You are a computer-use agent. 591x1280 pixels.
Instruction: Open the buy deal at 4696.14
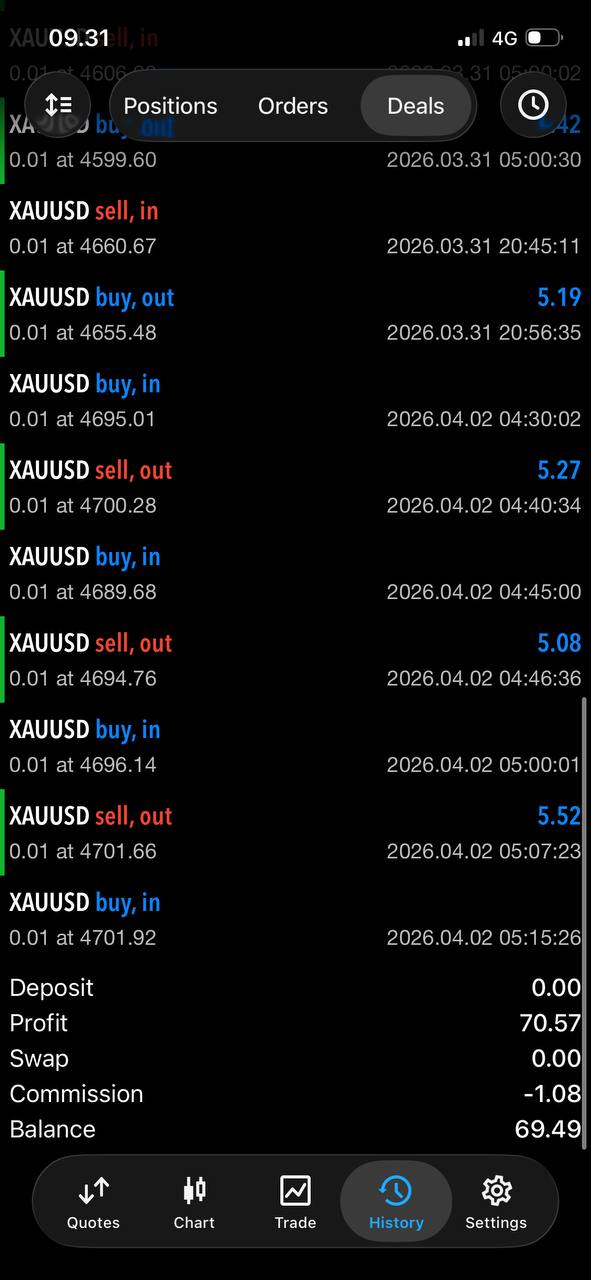(295, 747)
